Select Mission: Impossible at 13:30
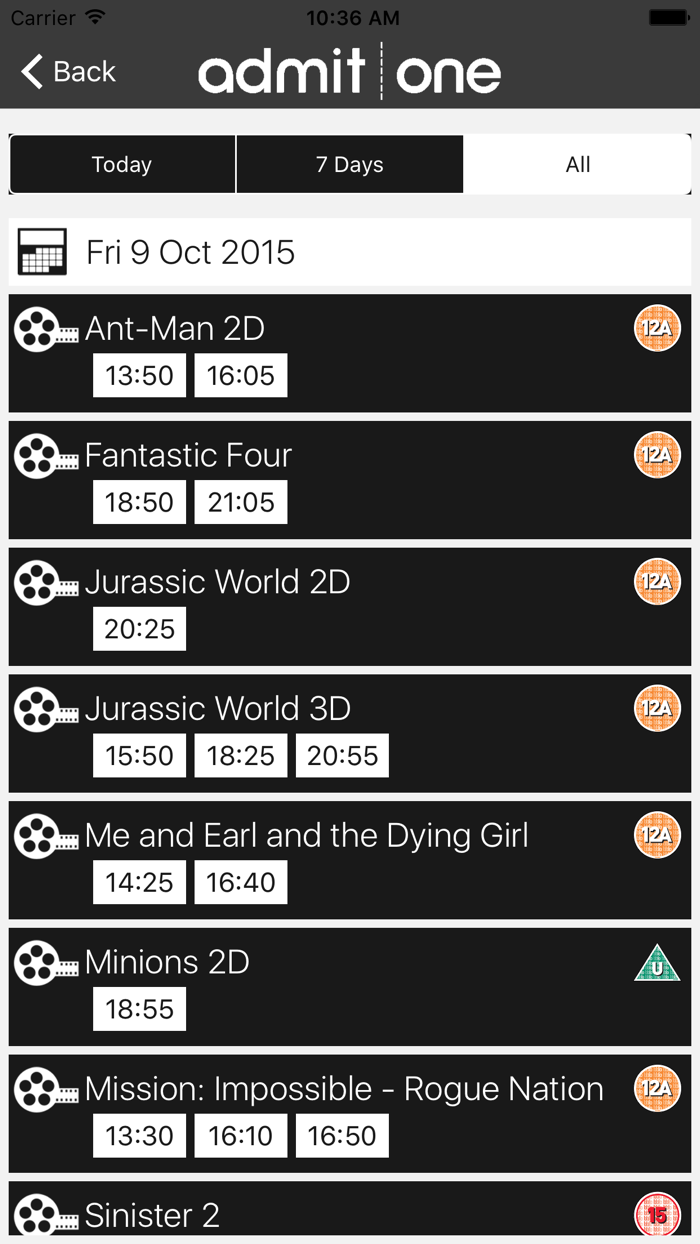The image size is (700, 1244). (140, 1136)
